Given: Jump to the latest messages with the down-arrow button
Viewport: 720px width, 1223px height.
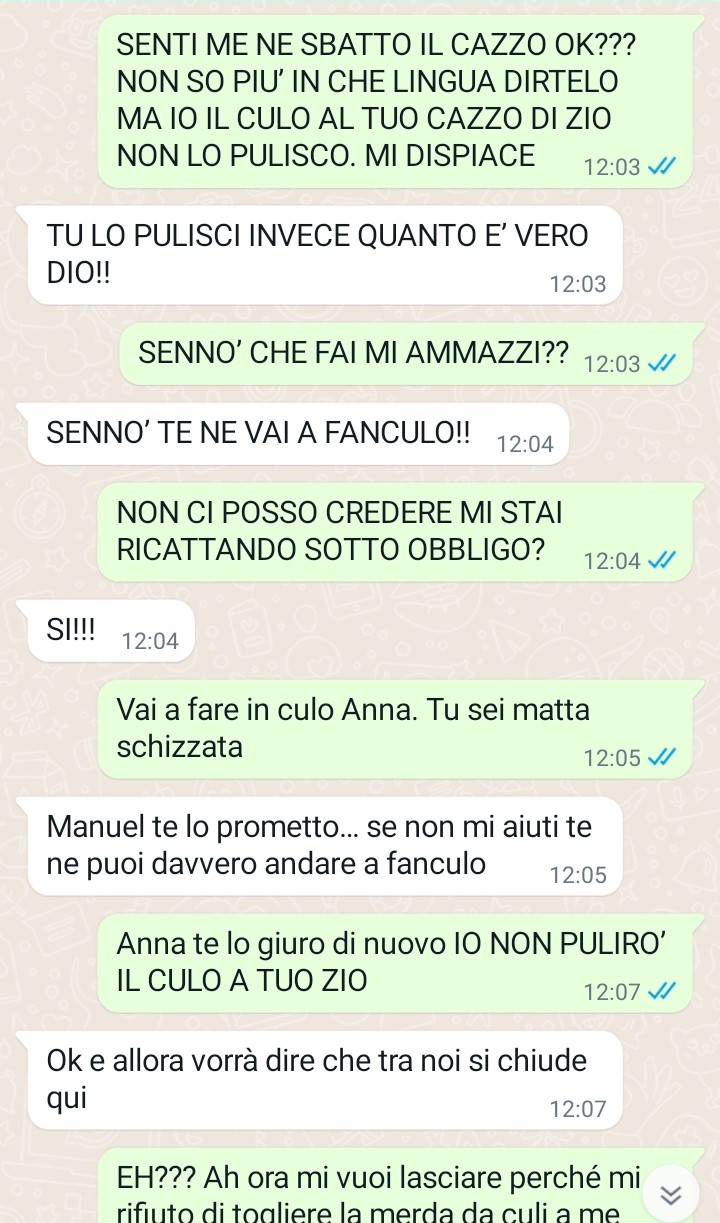Looking at the screenshot, I should pos(672,1195).
